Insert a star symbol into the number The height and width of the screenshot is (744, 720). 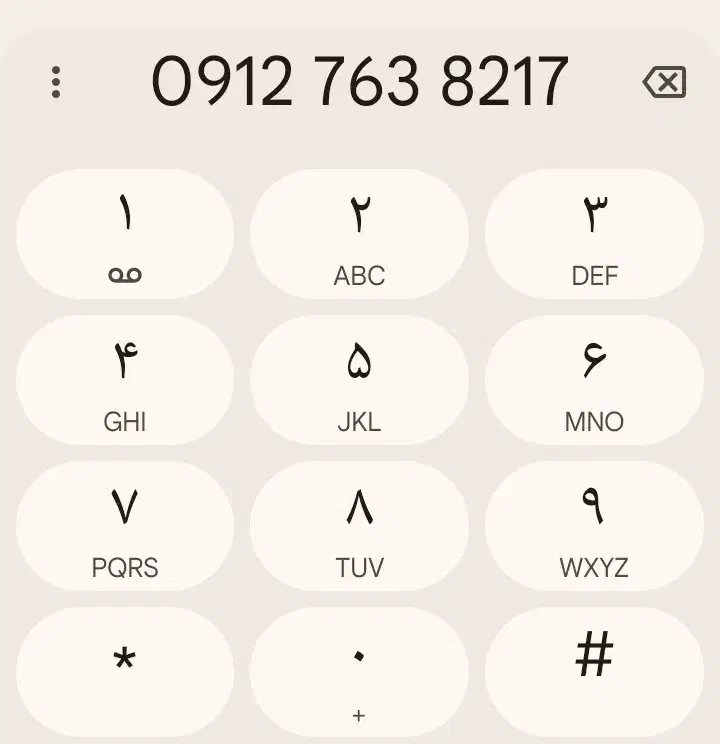[x=124, y=660]
